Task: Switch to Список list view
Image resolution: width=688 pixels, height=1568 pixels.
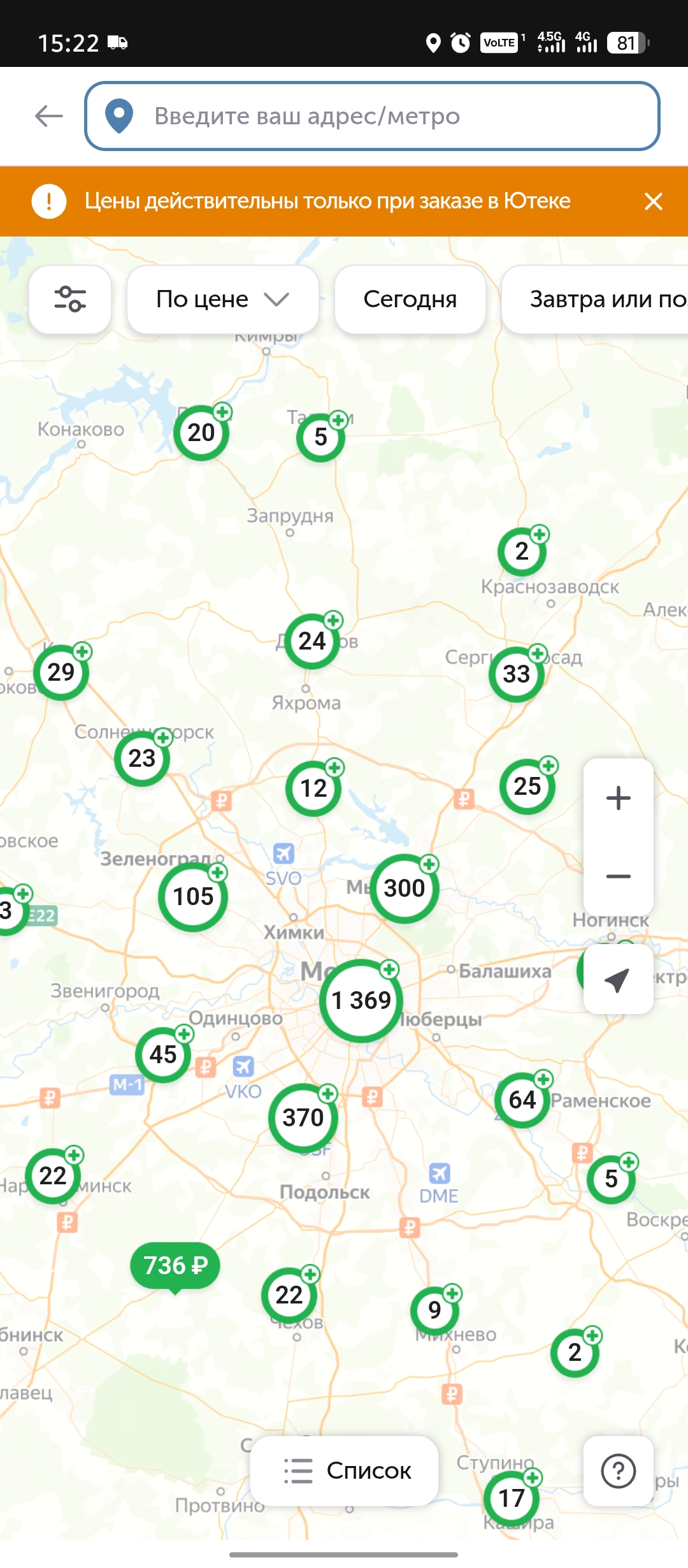Action: point(345,1470)
